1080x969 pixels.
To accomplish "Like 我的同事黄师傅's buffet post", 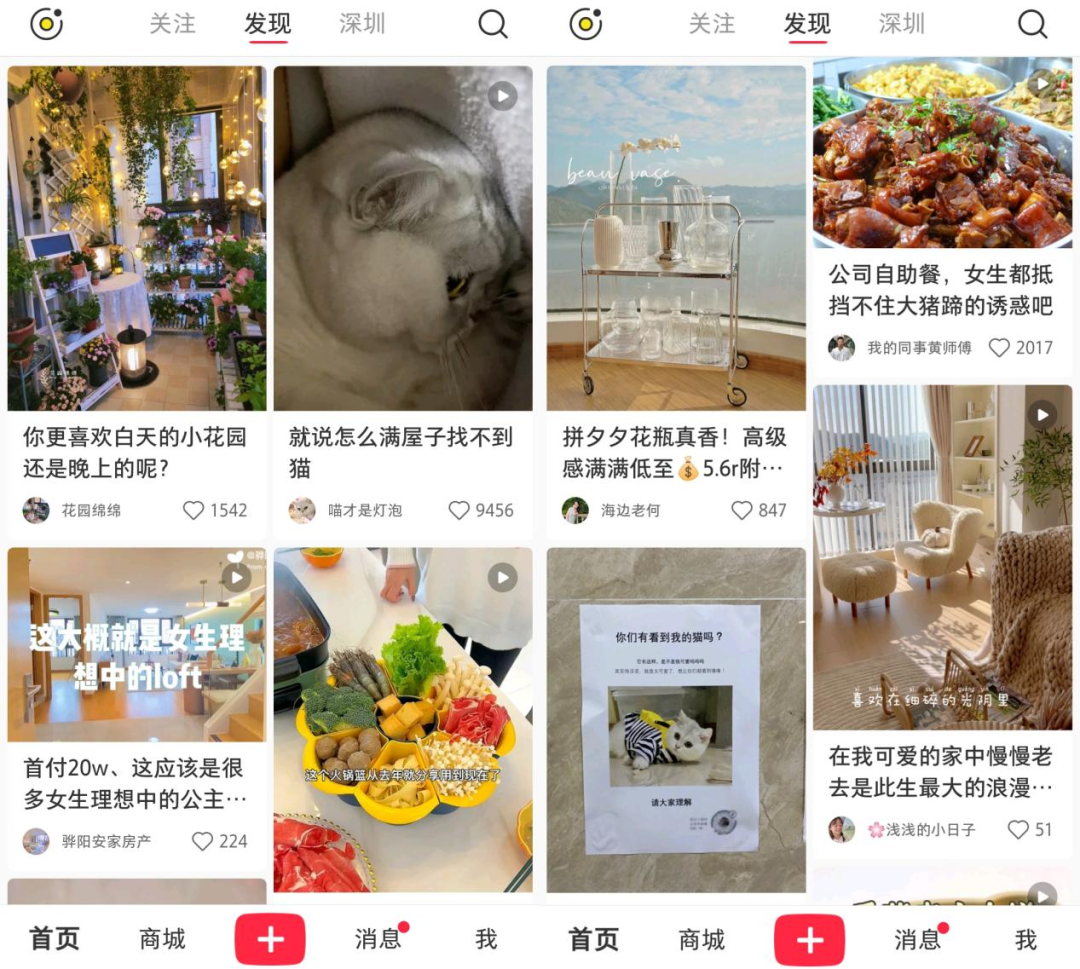I will pyautogui.click(x=999, y=348).
